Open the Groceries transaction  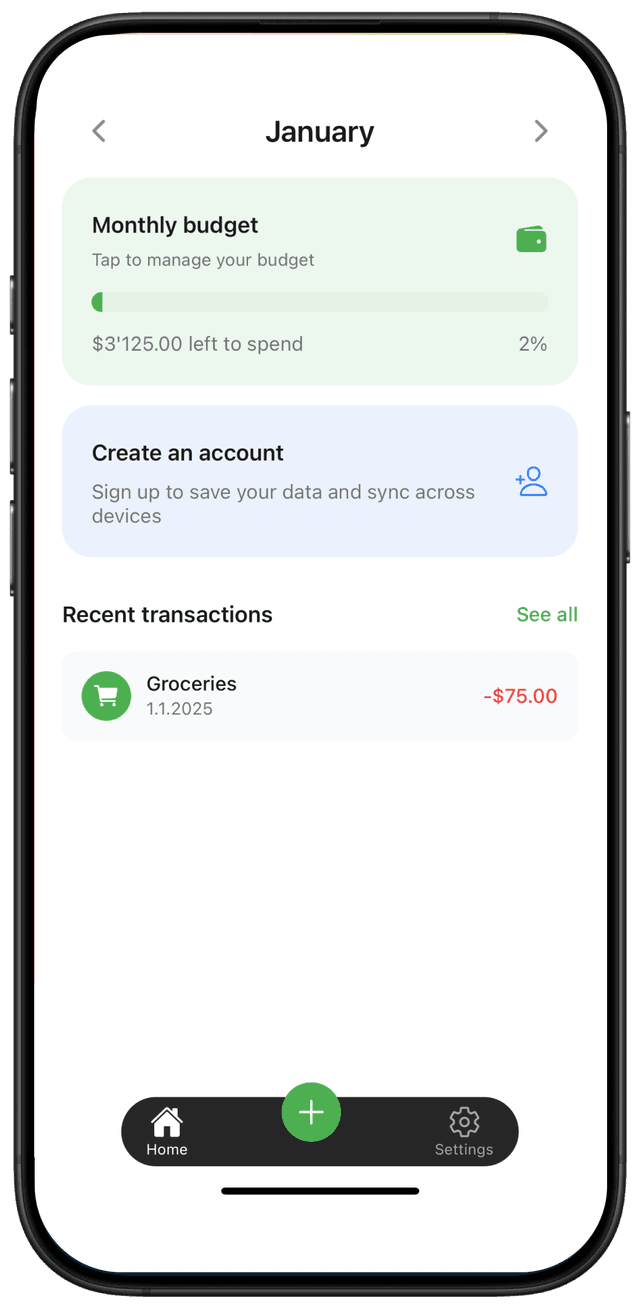[319, 696]
